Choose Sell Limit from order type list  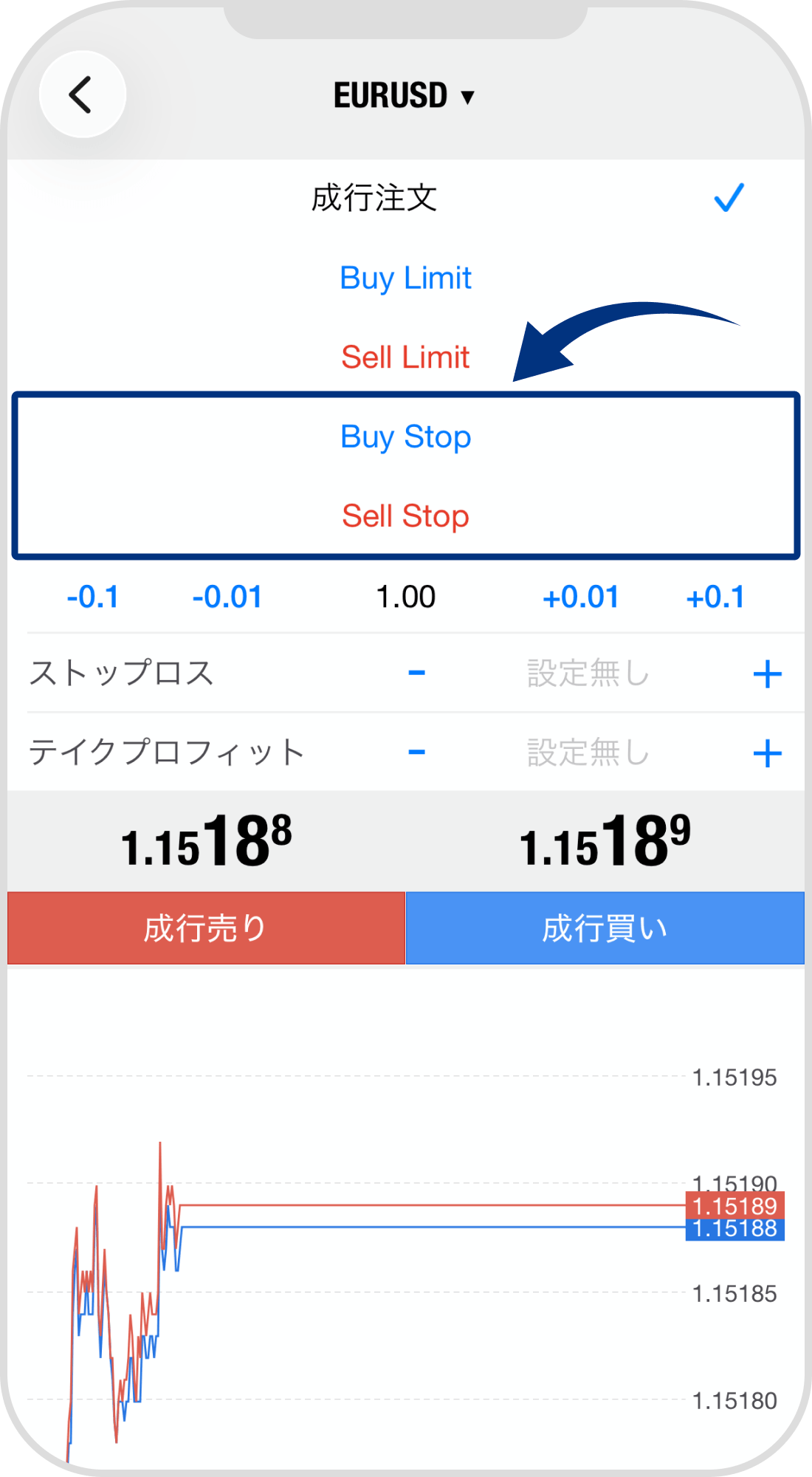click(x=405, y=357)
